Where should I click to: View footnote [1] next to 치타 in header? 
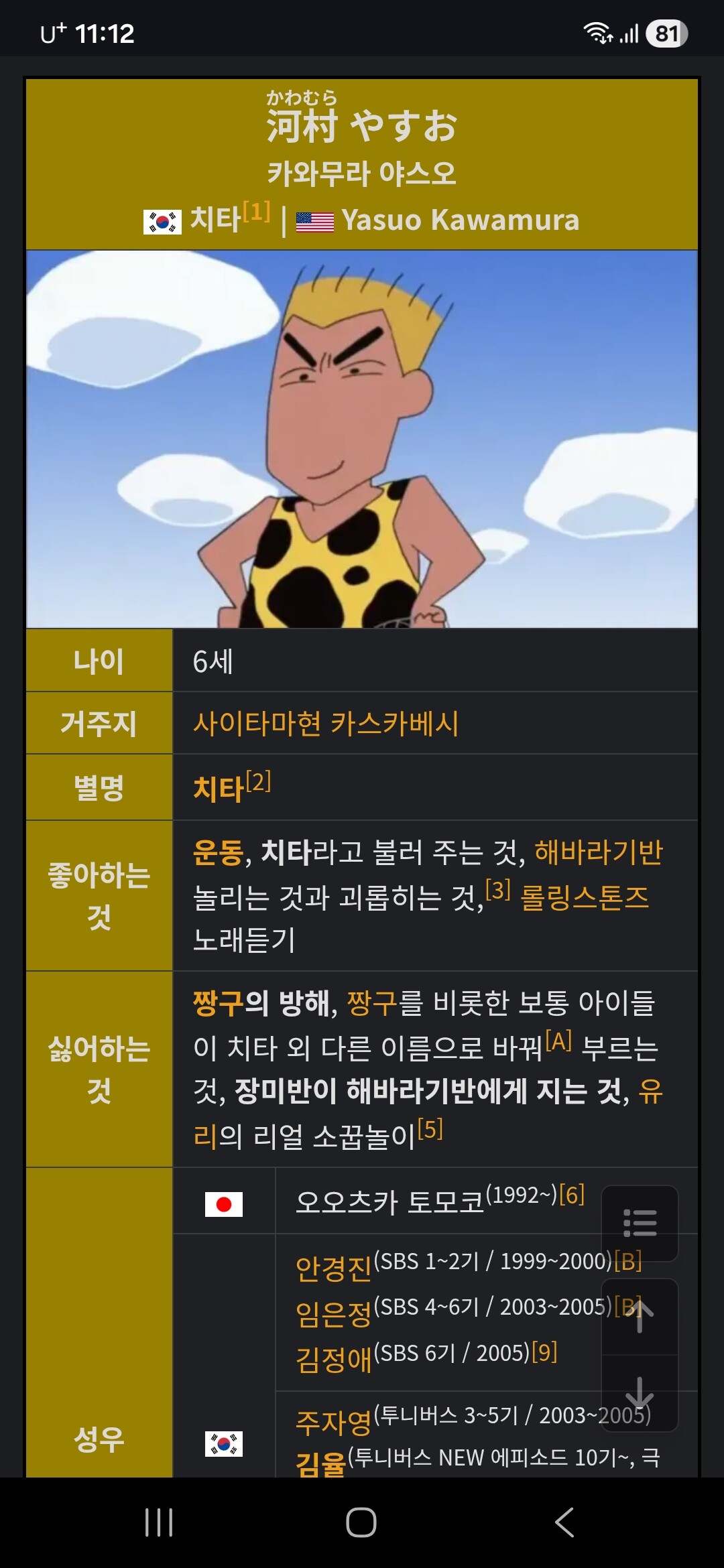tap(257, 212)
